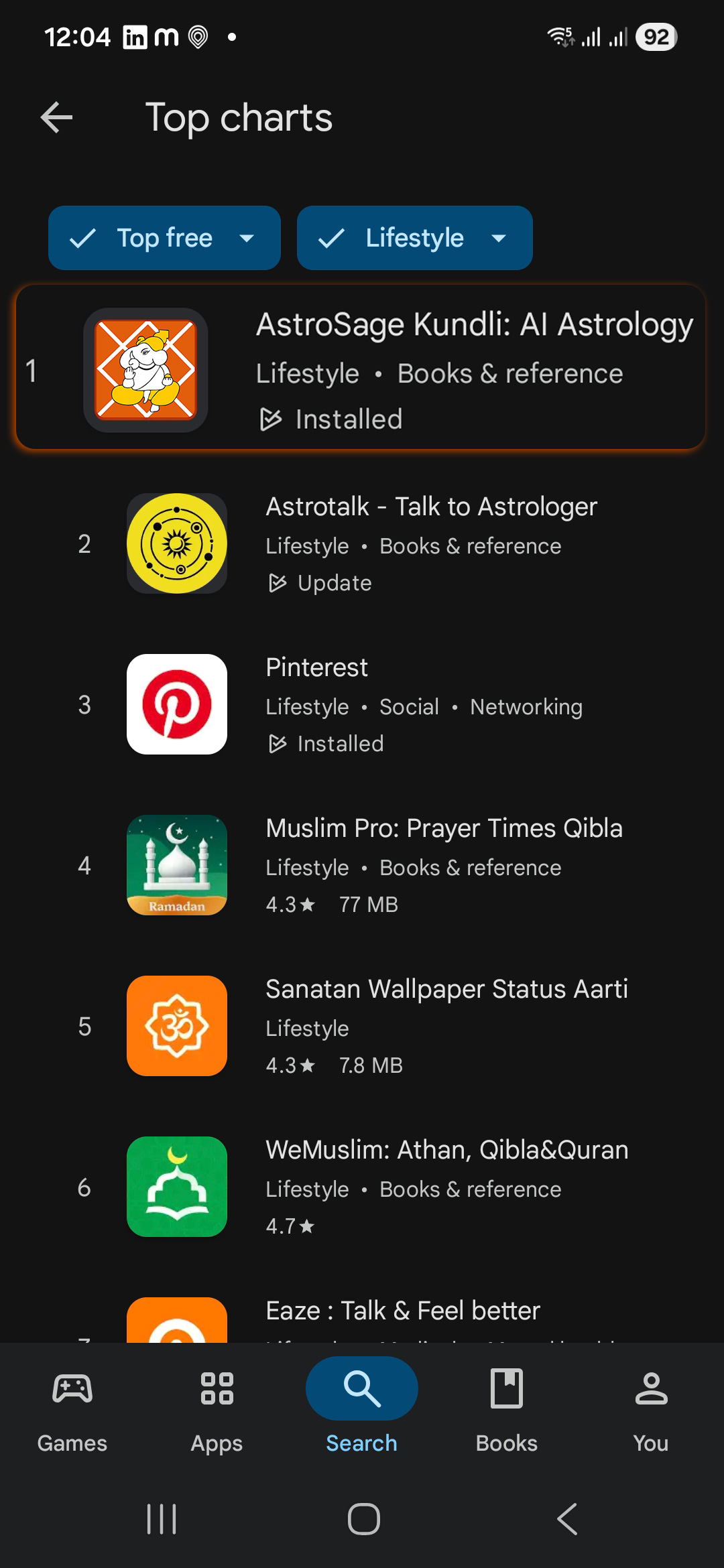Open Eaze : Talk & Feel better
Image resolution: width=724 pixels, height=1568 pixels.
coord(402,1315)
